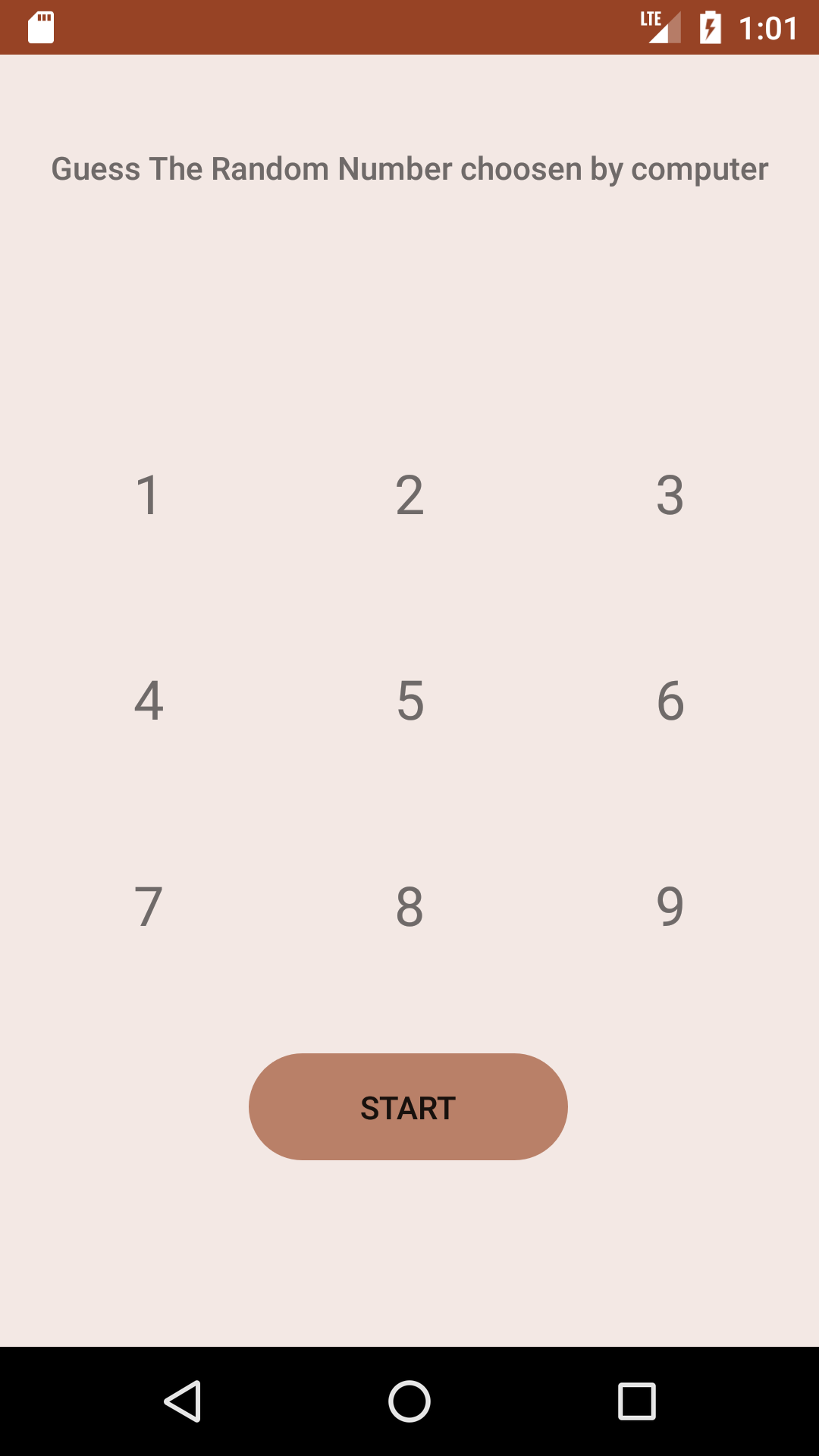Choose the center number 5
The image size is (819, 1456).
[x=409, y=701]
